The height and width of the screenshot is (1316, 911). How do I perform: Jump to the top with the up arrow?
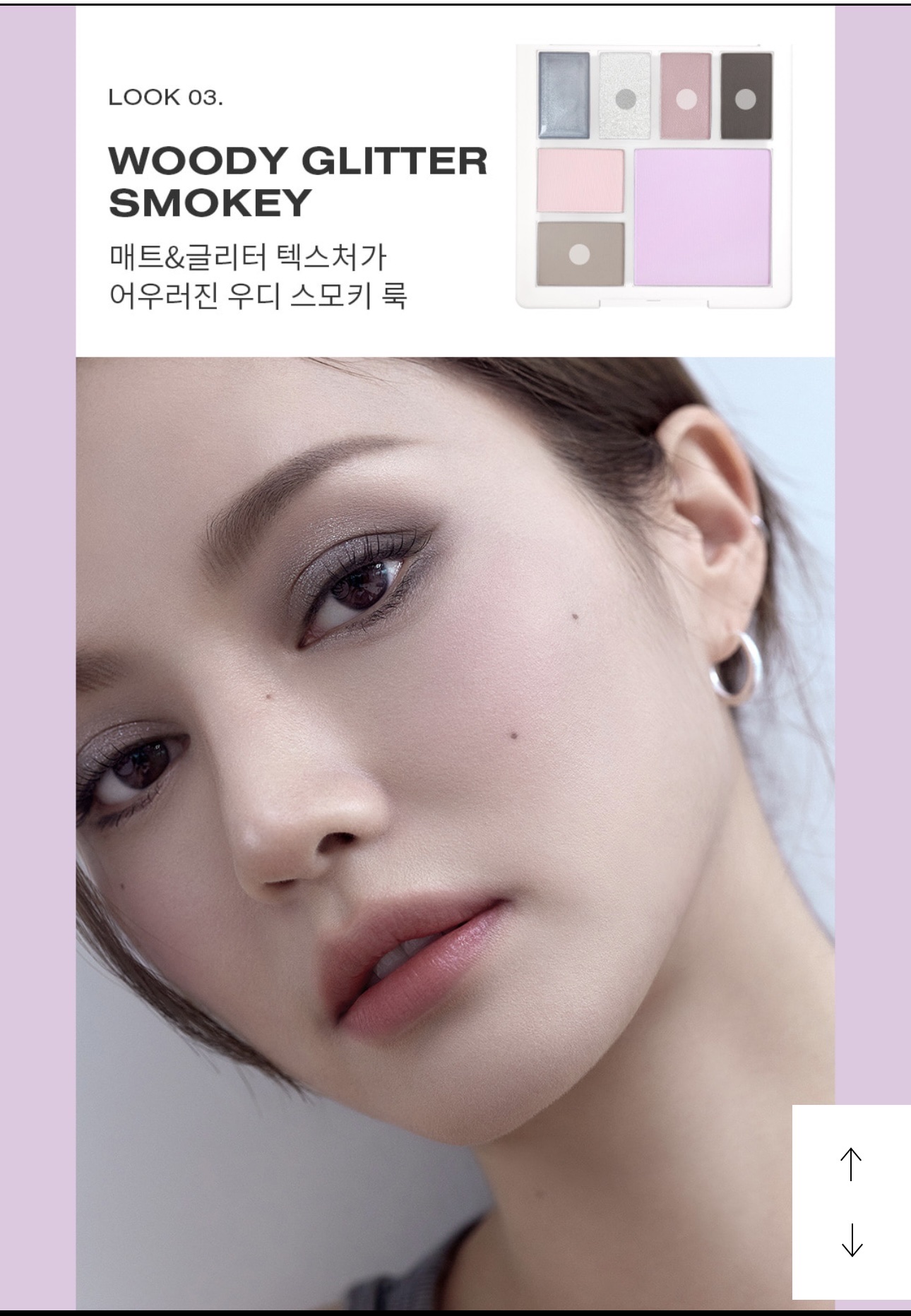coord(851,1164)
